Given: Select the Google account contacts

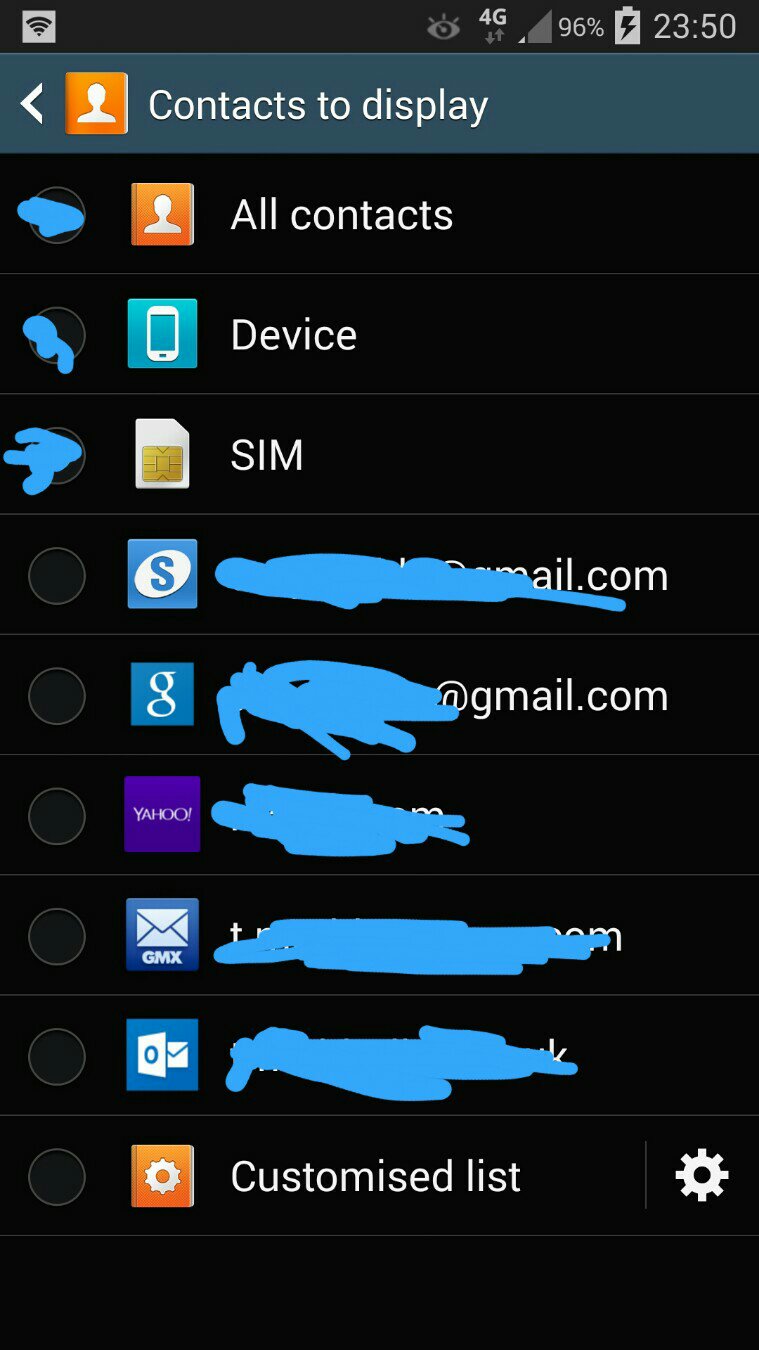Looking at the screenshot, I should click(x=57, y=695).
